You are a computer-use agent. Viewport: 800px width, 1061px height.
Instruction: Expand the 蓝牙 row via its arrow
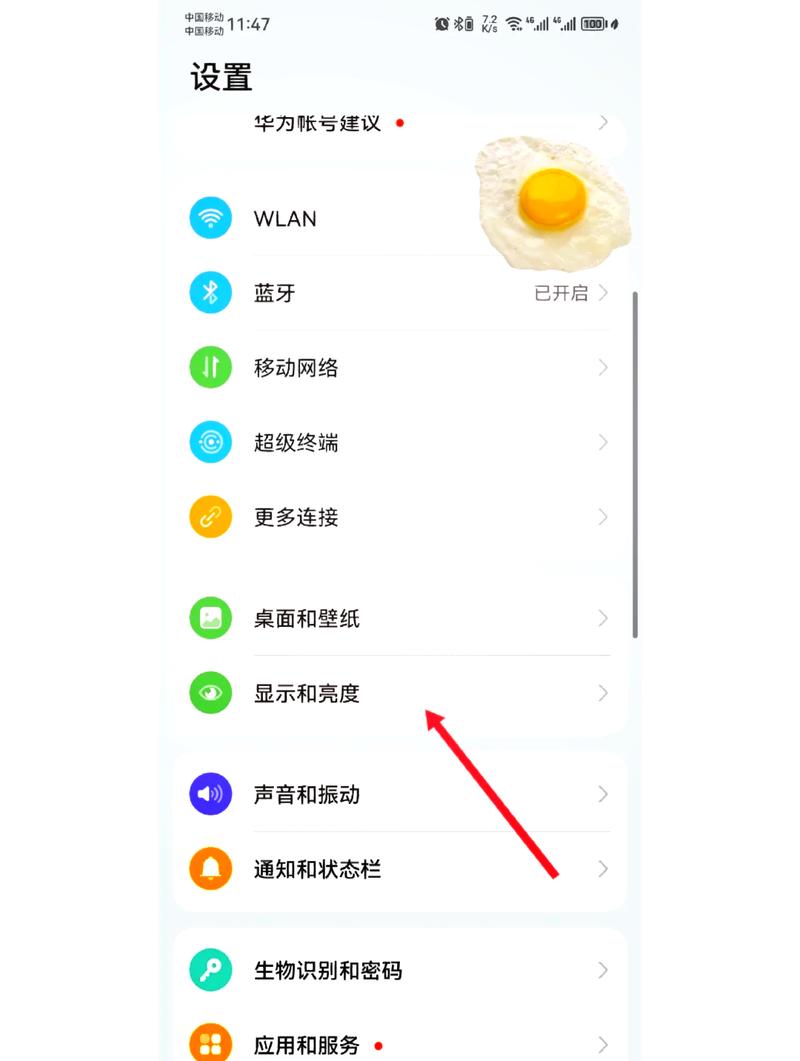click(x=604, y=293)
